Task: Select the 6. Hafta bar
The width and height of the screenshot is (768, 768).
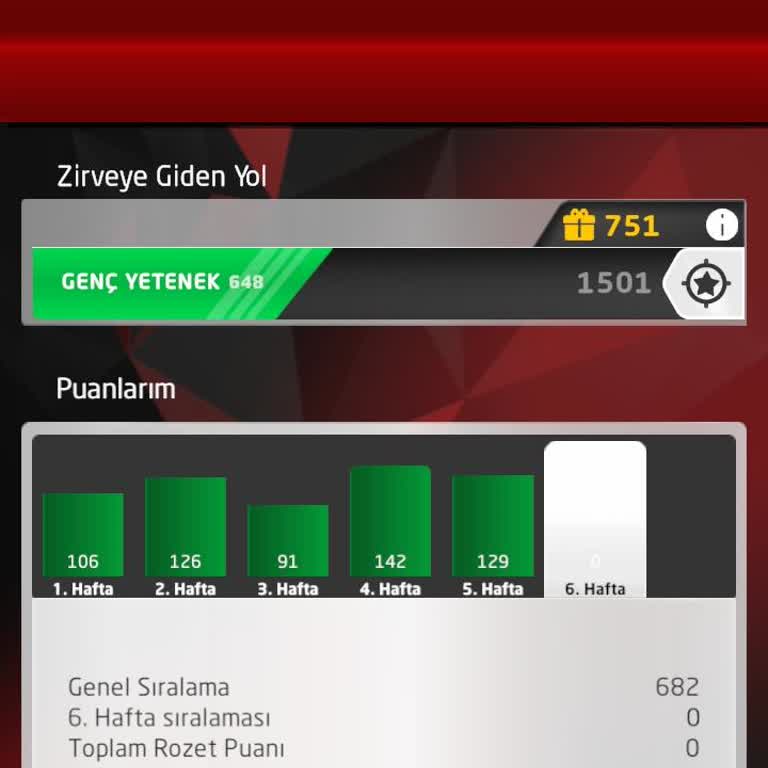Action: (595, 520)
